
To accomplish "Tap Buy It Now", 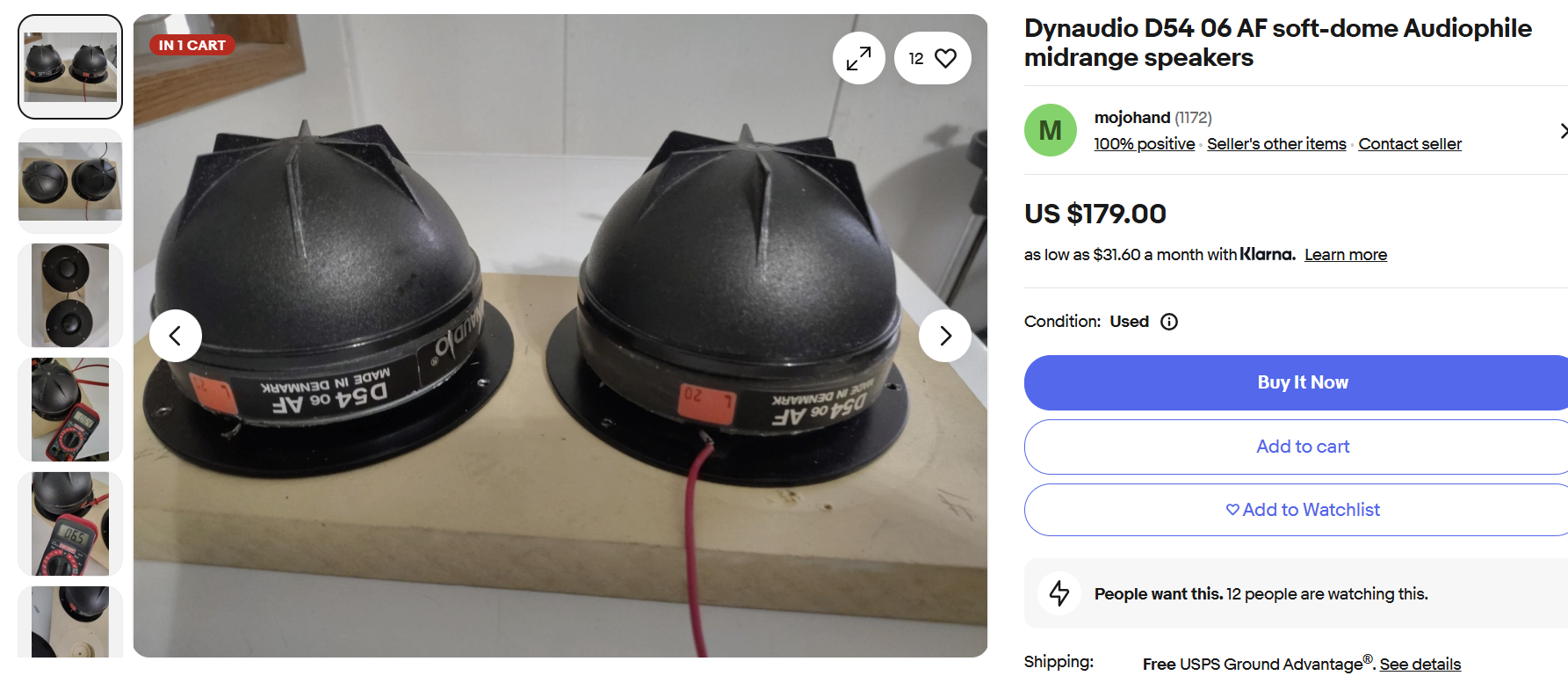I will pyautogui.click(x=1302, y=382).
